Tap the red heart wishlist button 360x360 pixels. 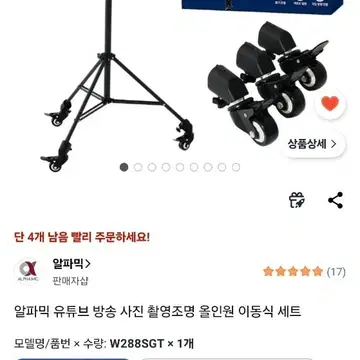330,104
